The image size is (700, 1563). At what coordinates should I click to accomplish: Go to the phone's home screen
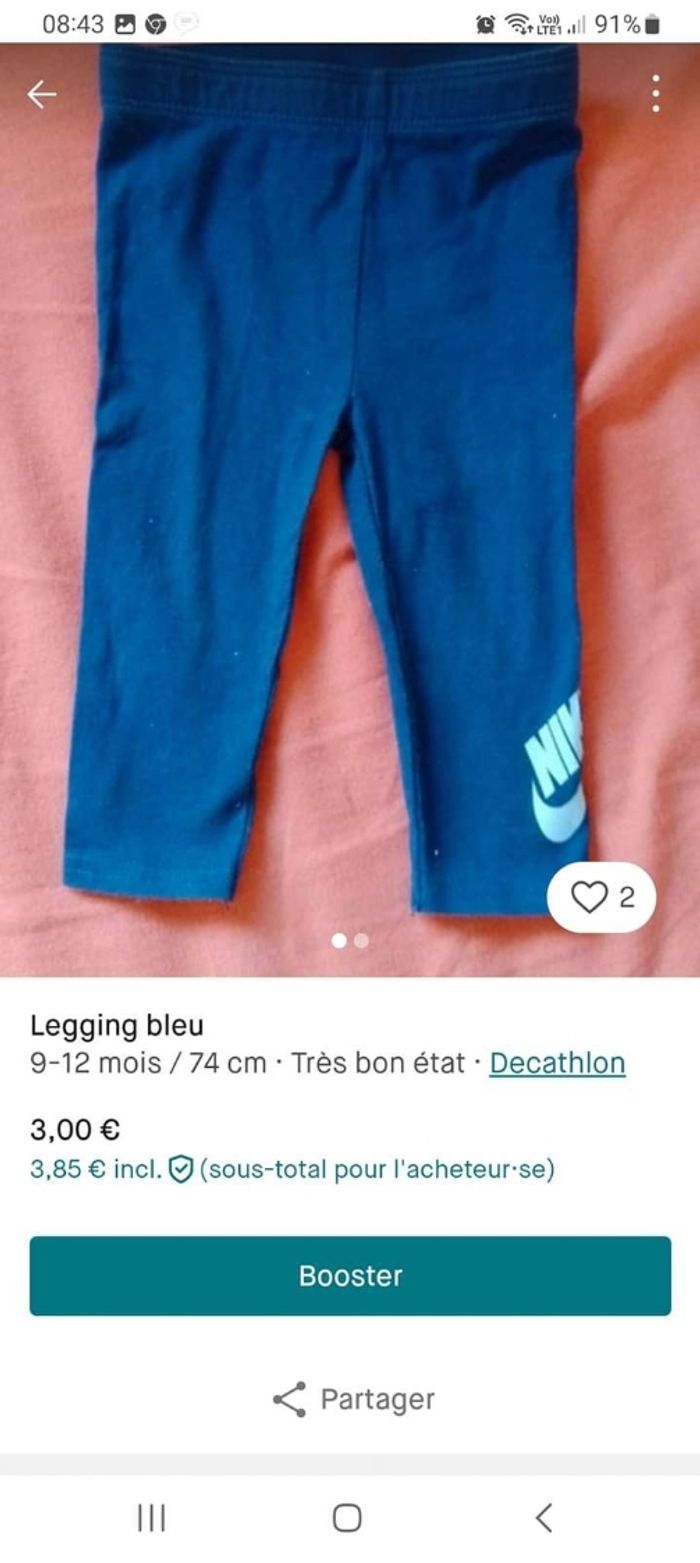[347, 1518]
